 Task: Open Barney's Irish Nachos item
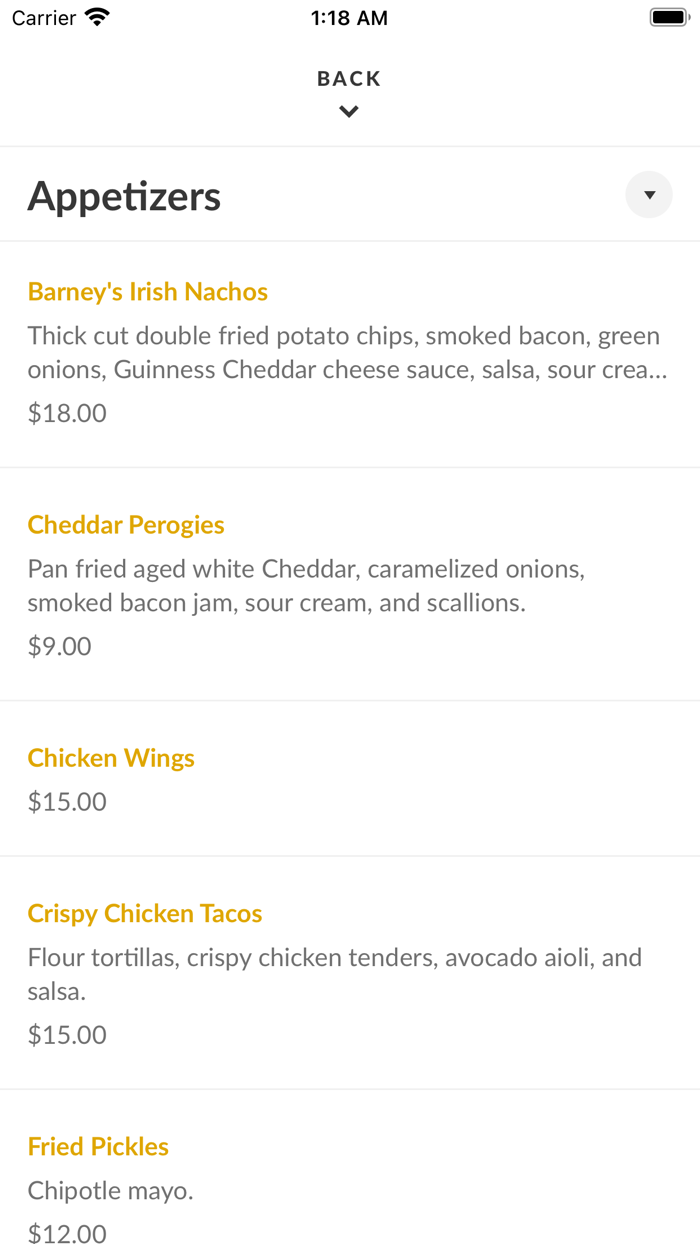pos(148,292)
